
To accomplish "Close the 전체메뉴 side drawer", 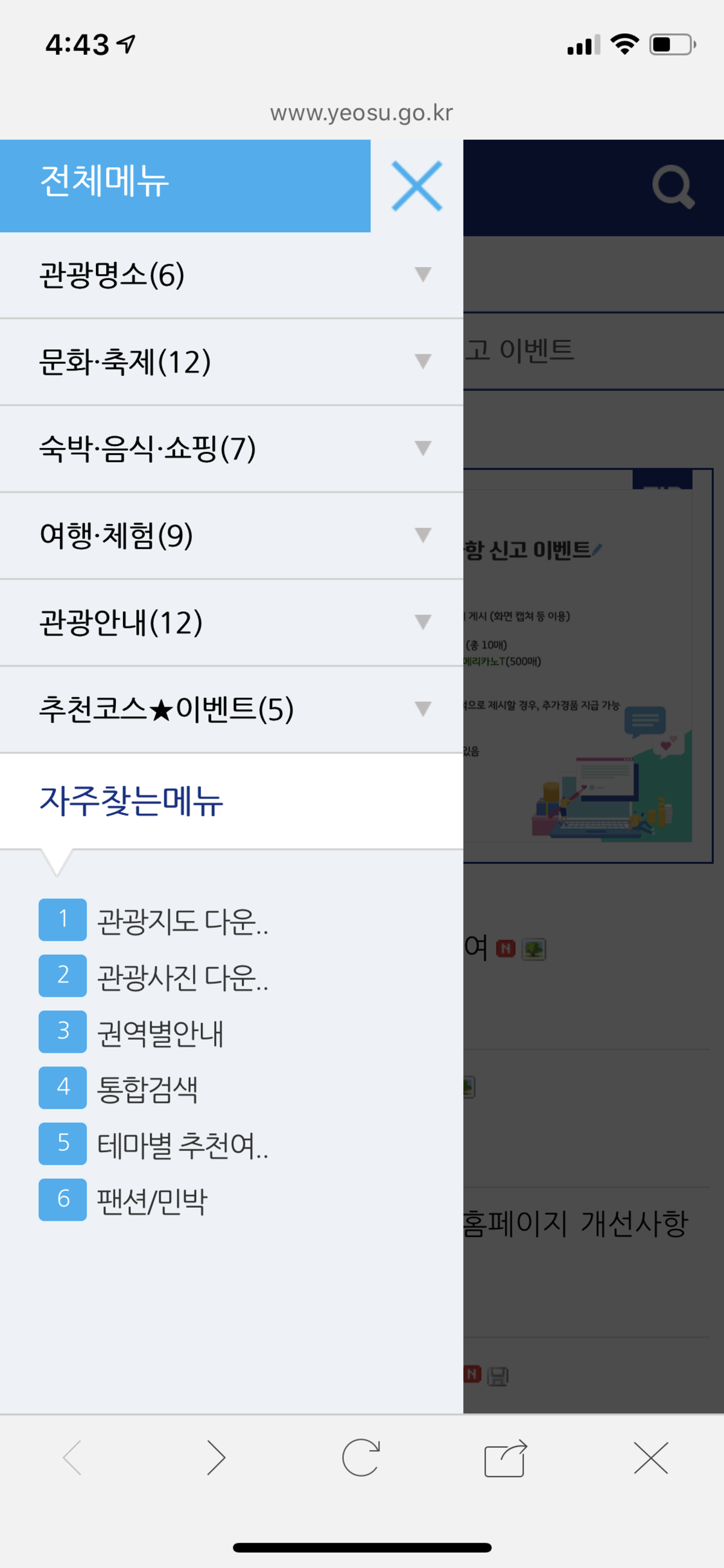I will click(417, 186).
